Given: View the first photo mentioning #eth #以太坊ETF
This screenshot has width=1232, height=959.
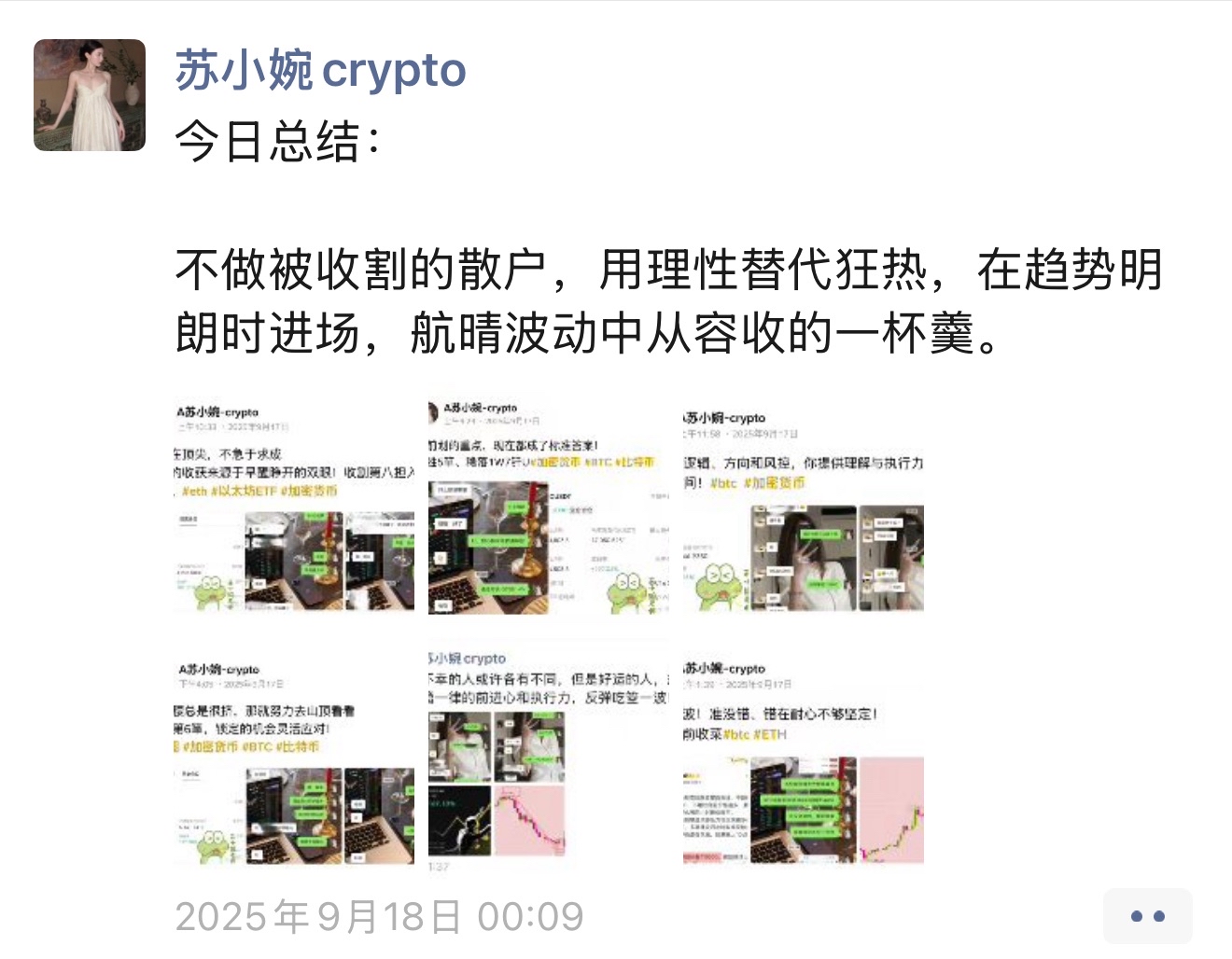Looking at the screenshot, I should coord(294,507).
